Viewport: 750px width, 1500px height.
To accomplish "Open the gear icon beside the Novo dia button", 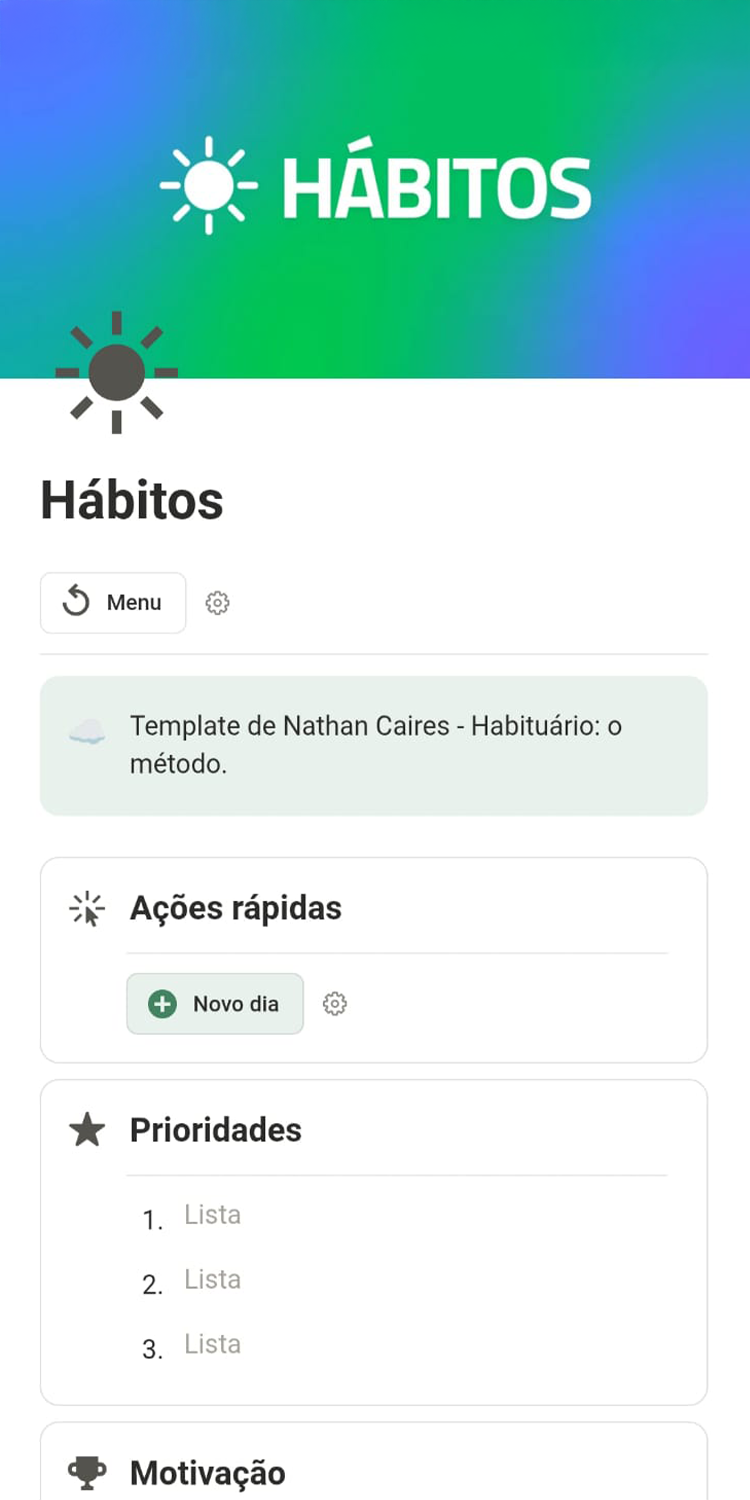I will click(335, 1003).
